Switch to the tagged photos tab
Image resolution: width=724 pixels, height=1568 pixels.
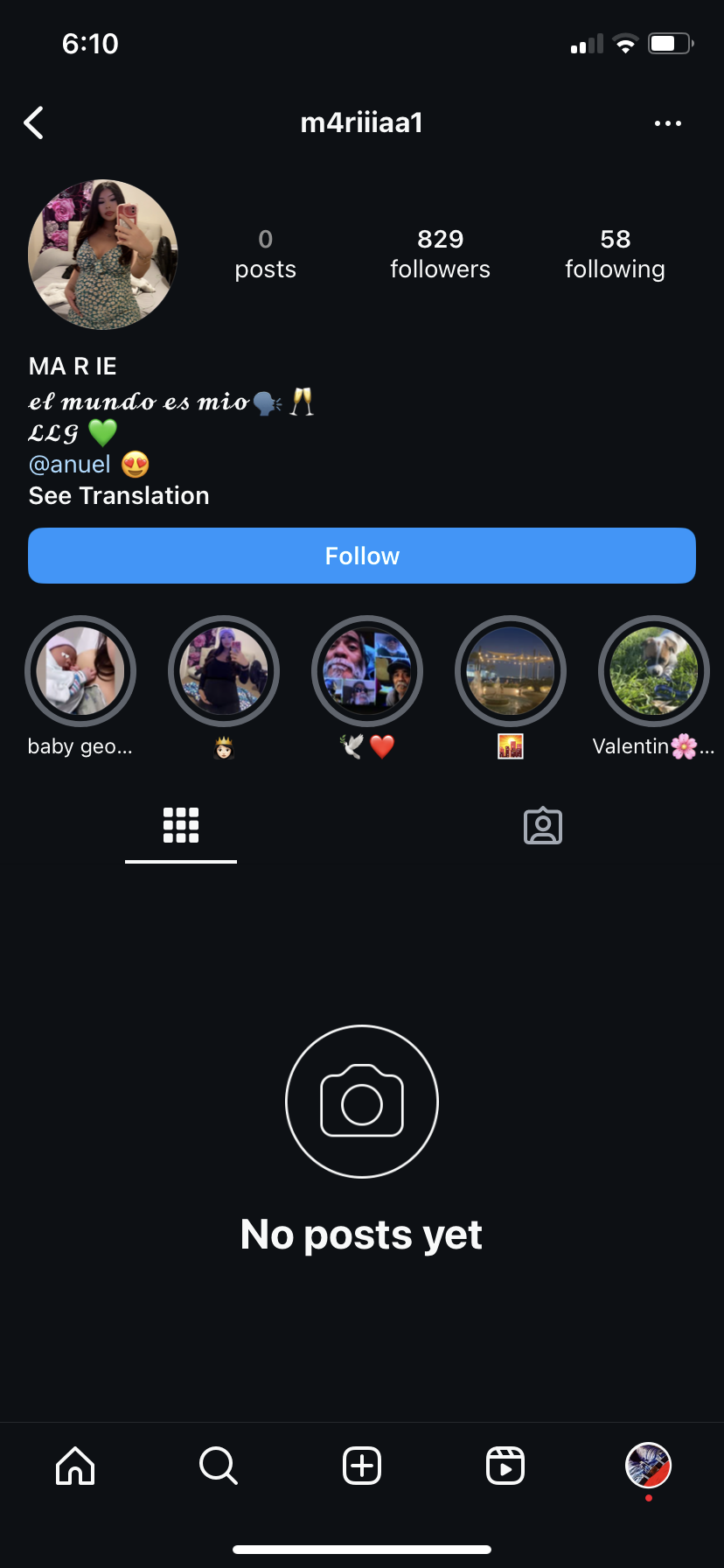543,825
